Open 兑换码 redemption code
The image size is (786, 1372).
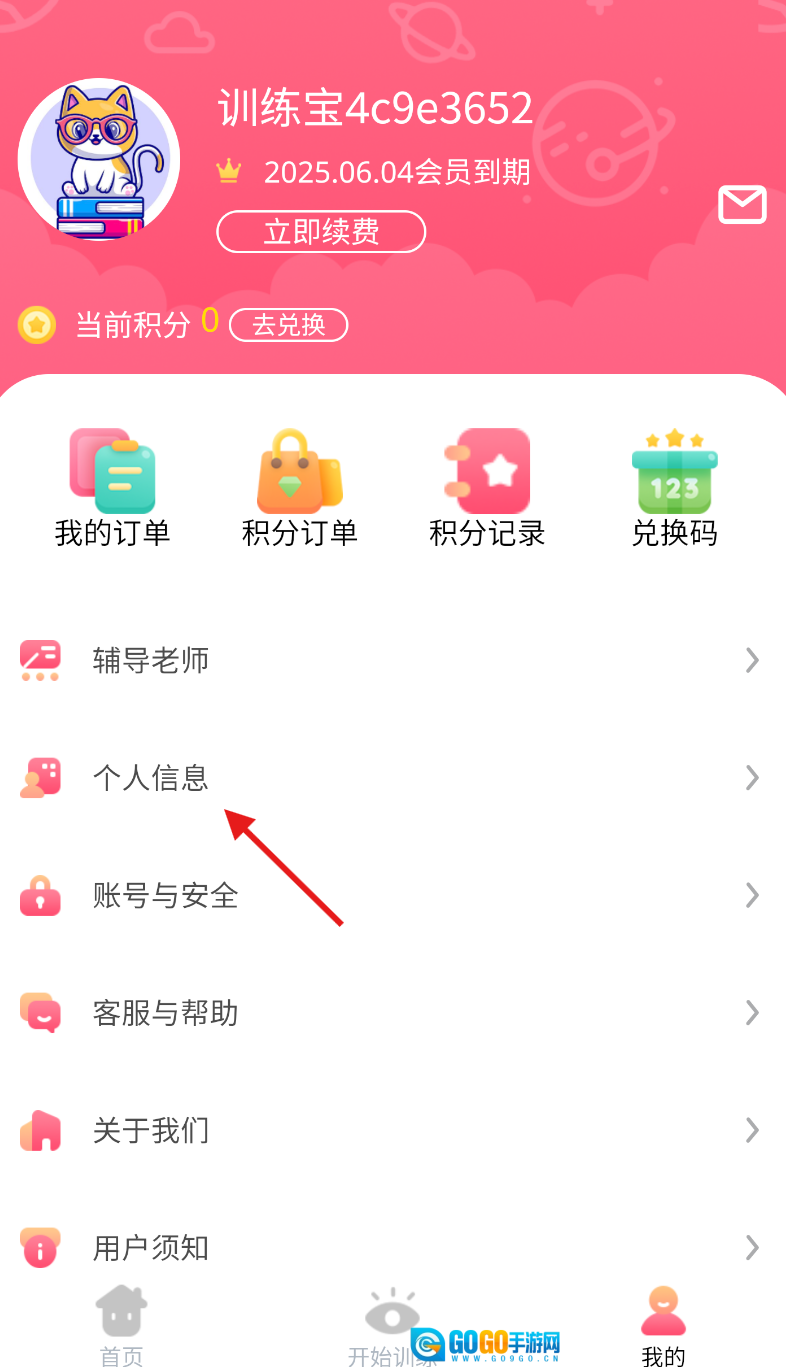674,489
